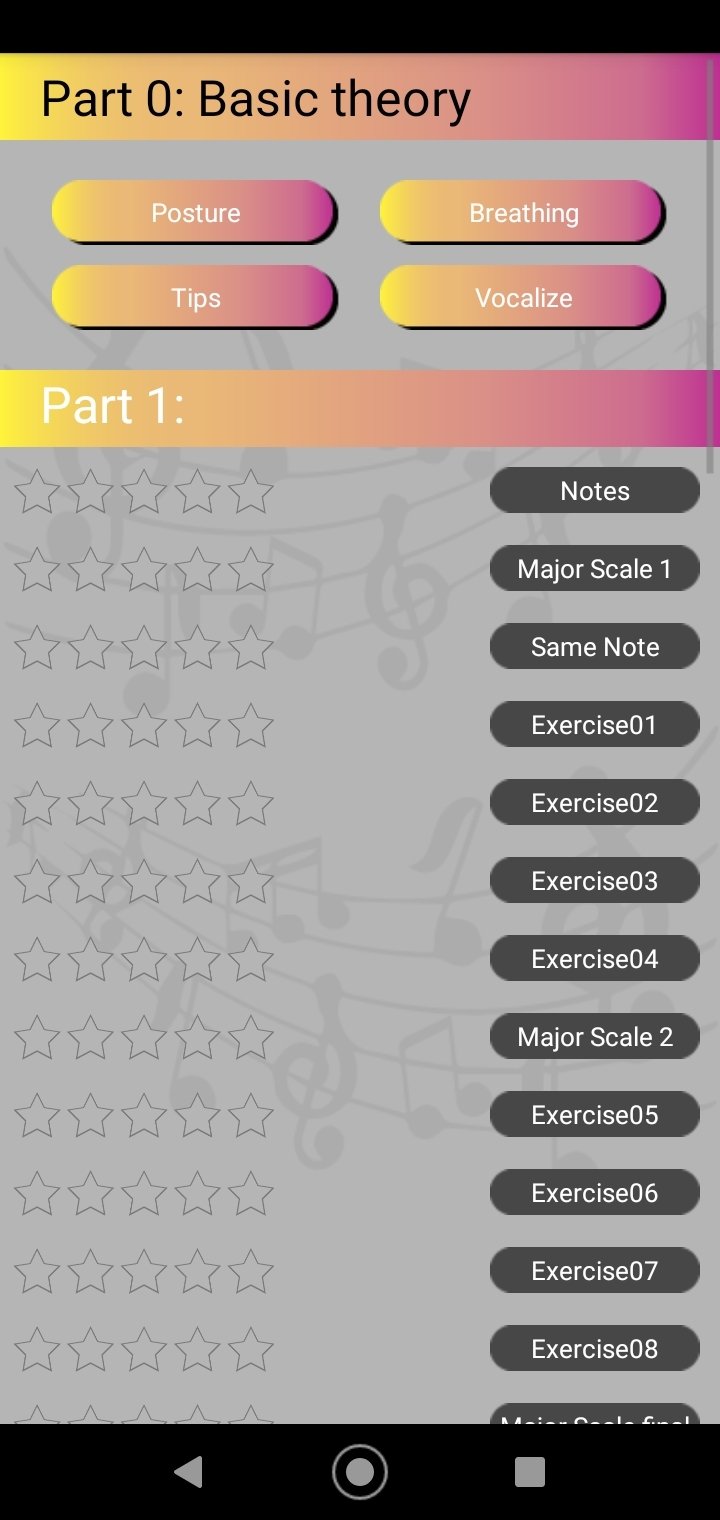Start the Notes exercise

595,490
